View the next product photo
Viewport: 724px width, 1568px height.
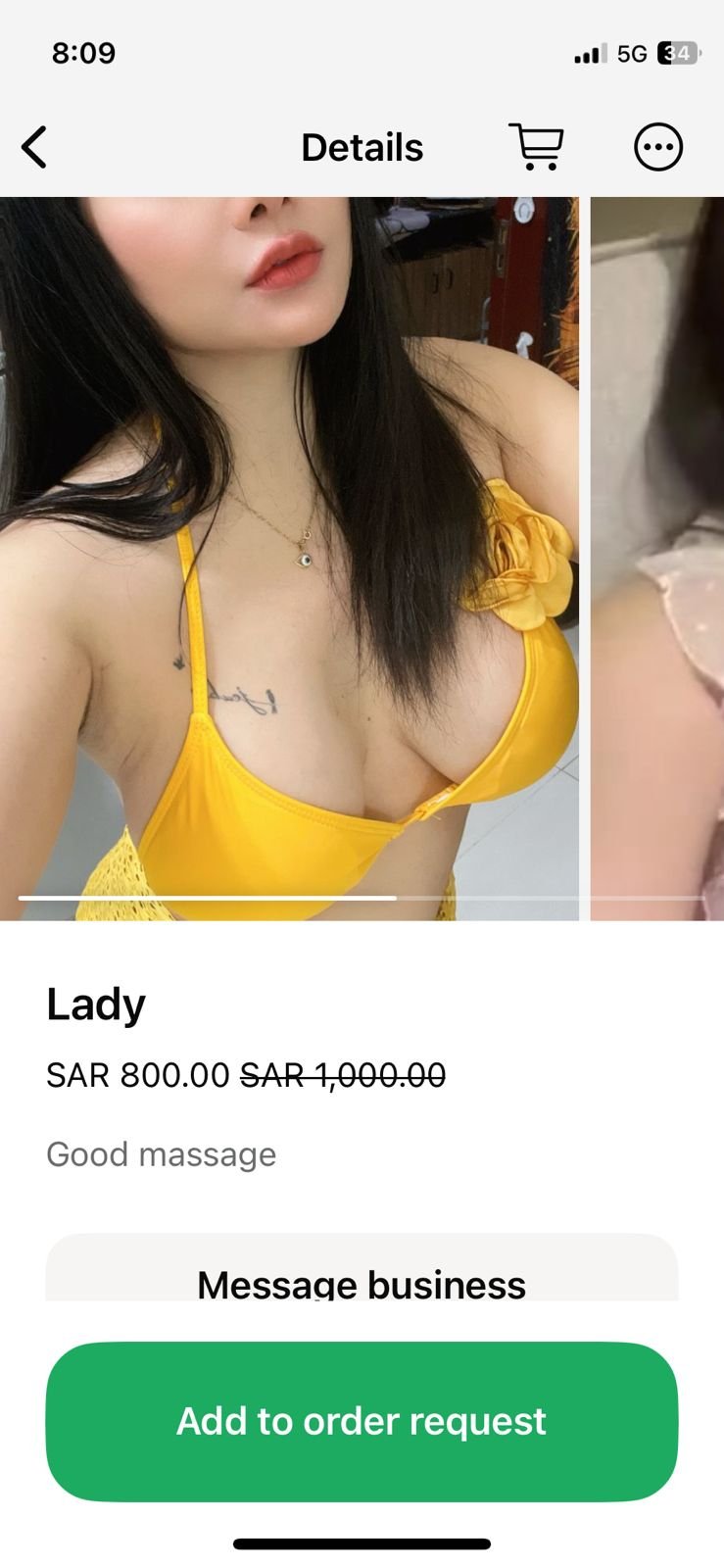pyautogui.click(x=657, y=559)
